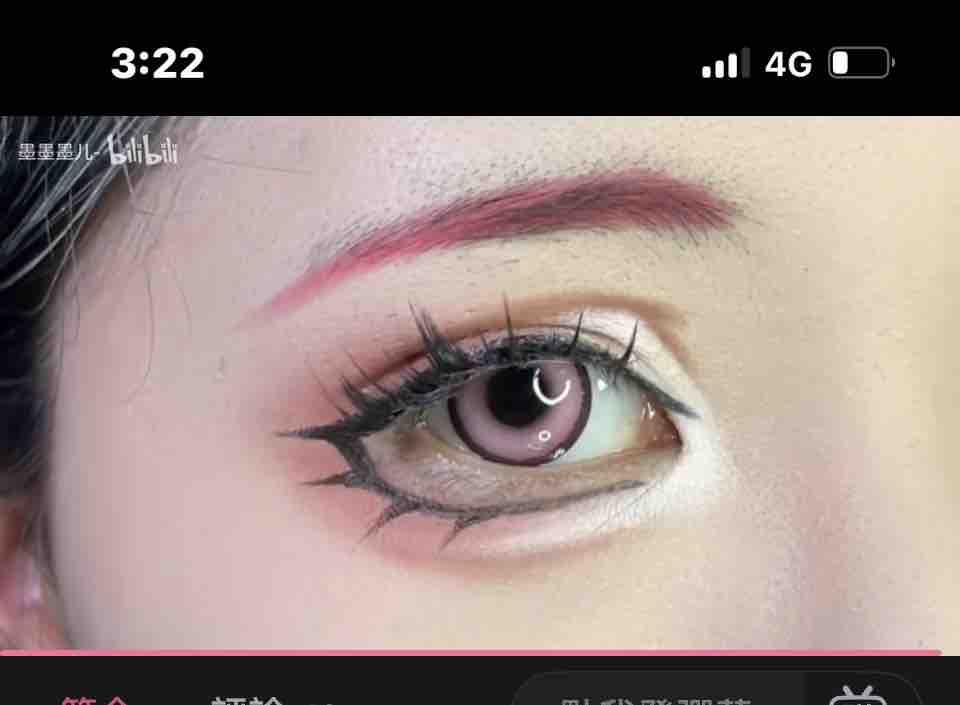Switch to the 简介 tab
This screenshot has height=705, width=960.
click(93, 699)
